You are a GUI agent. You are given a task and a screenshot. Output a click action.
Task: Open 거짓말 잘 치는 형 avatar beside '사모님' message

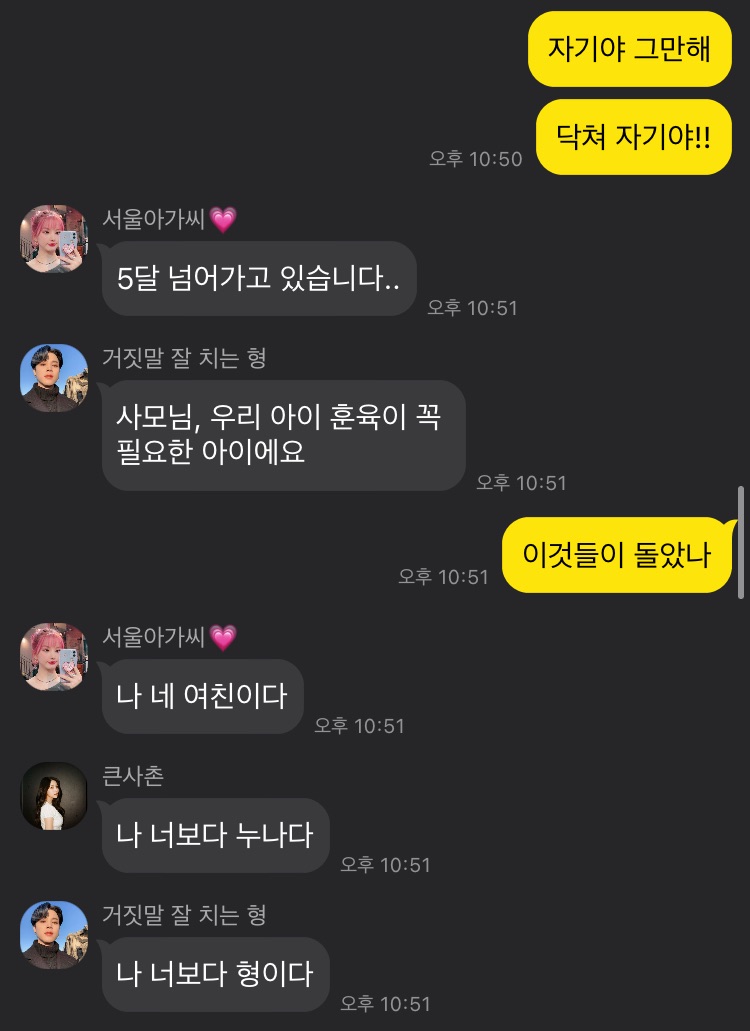click(x=54, y=378)
